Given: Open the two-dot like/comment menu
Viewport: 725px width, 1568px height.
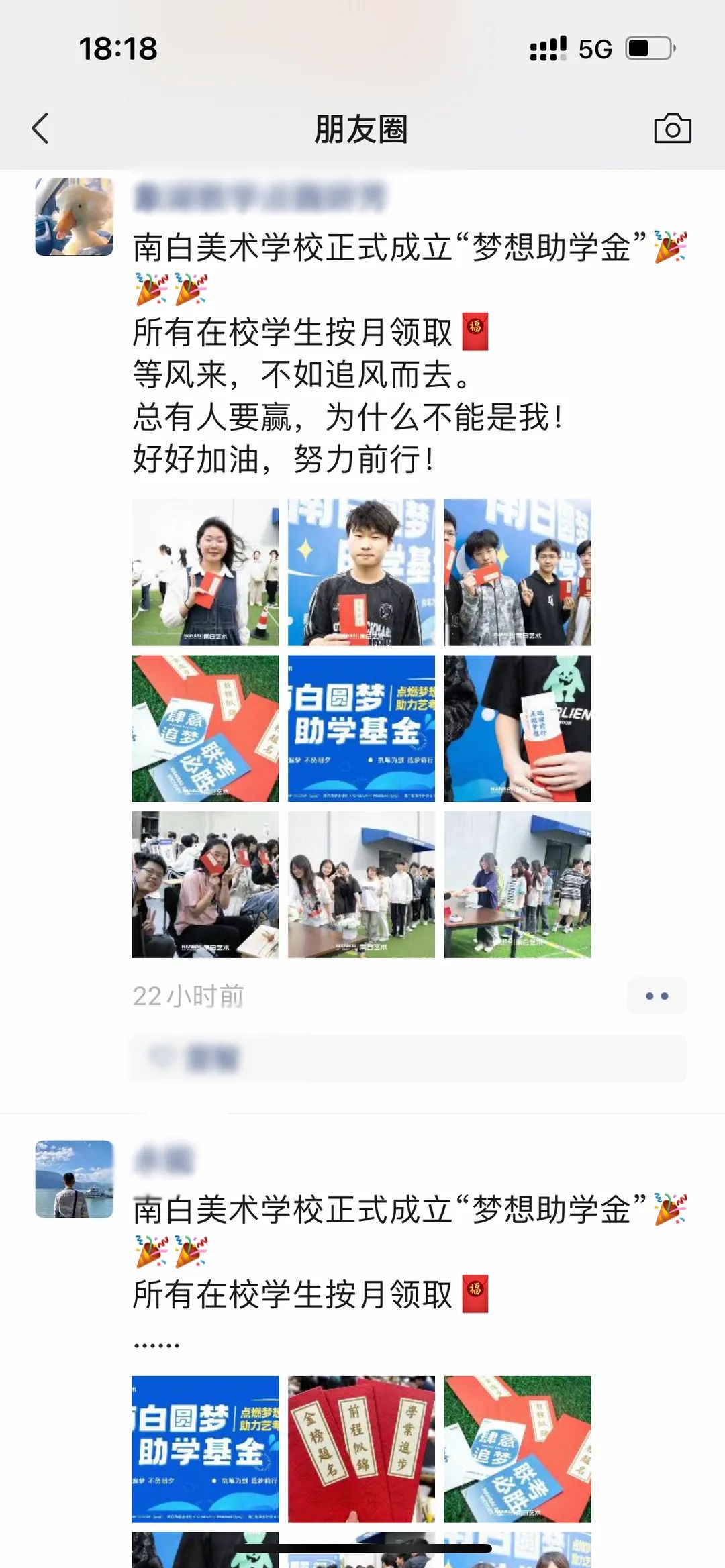Looking at the screenshot, I should (656, 996).
